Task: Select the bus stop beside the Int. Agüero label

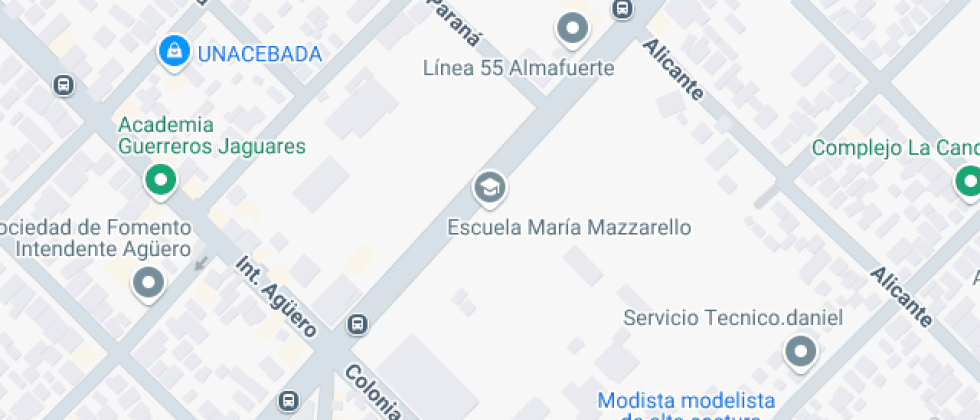Action: (357, 324)
